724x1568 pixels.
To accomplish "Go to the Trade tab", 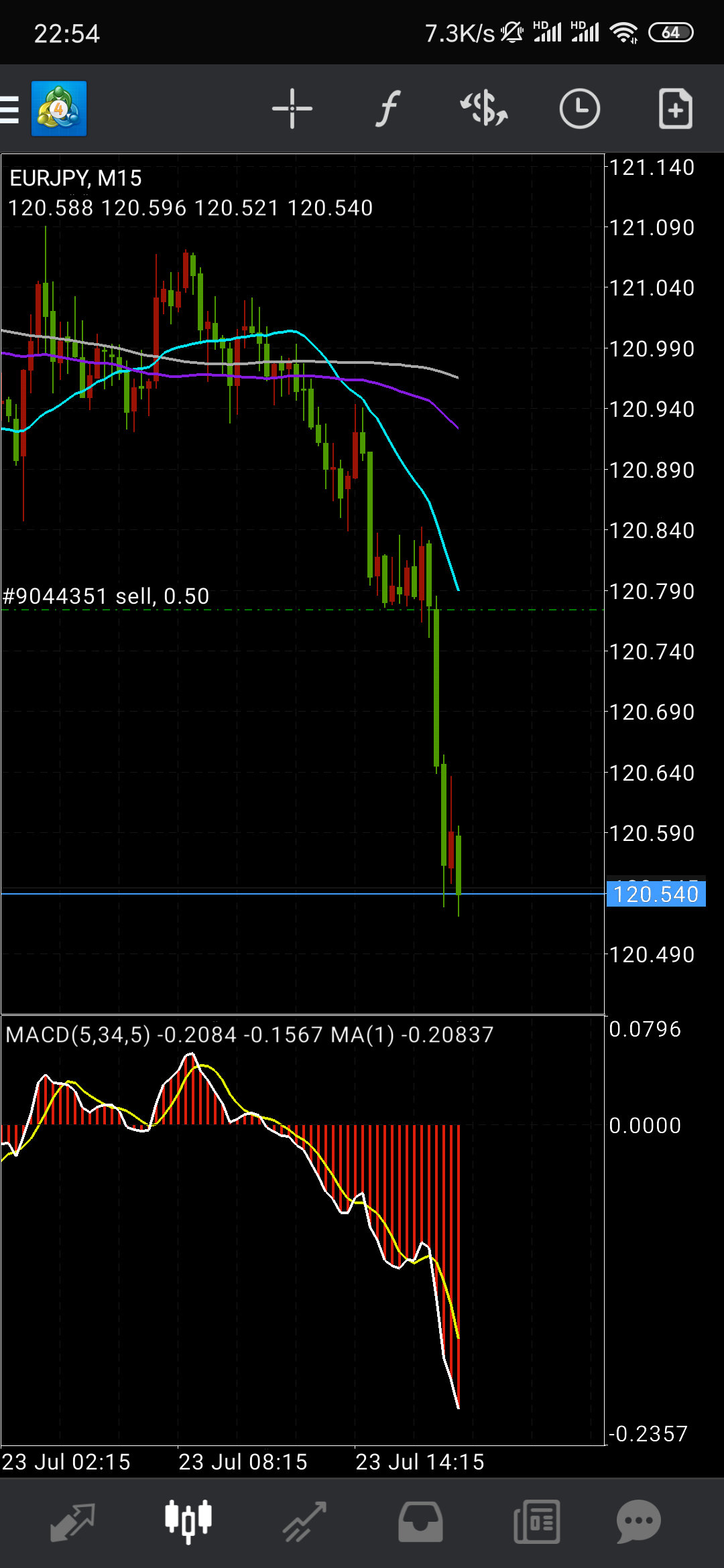I will 304,1522.
